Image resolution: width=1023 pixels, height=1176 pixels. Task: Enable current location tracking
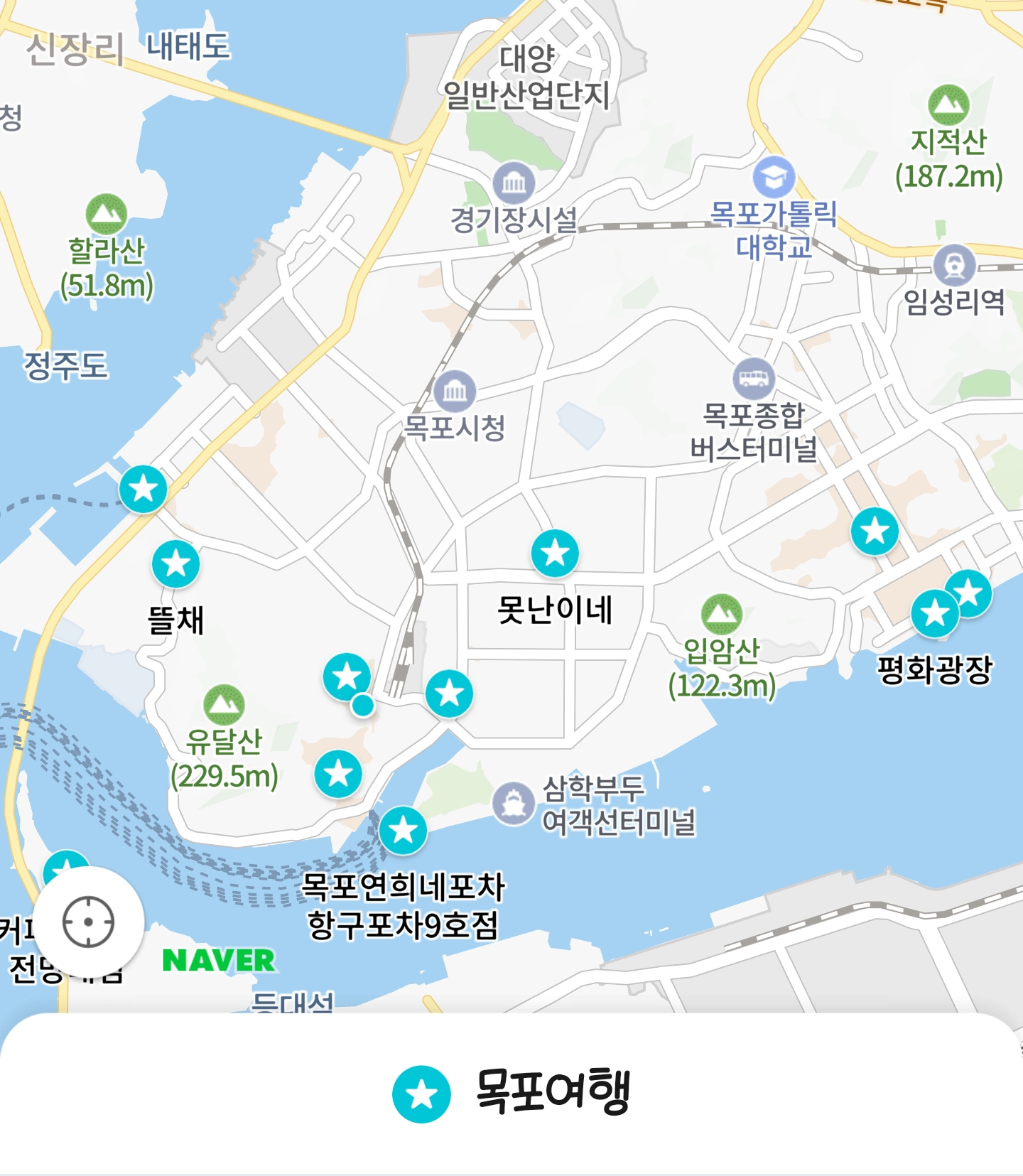click(x=88, y=921)
